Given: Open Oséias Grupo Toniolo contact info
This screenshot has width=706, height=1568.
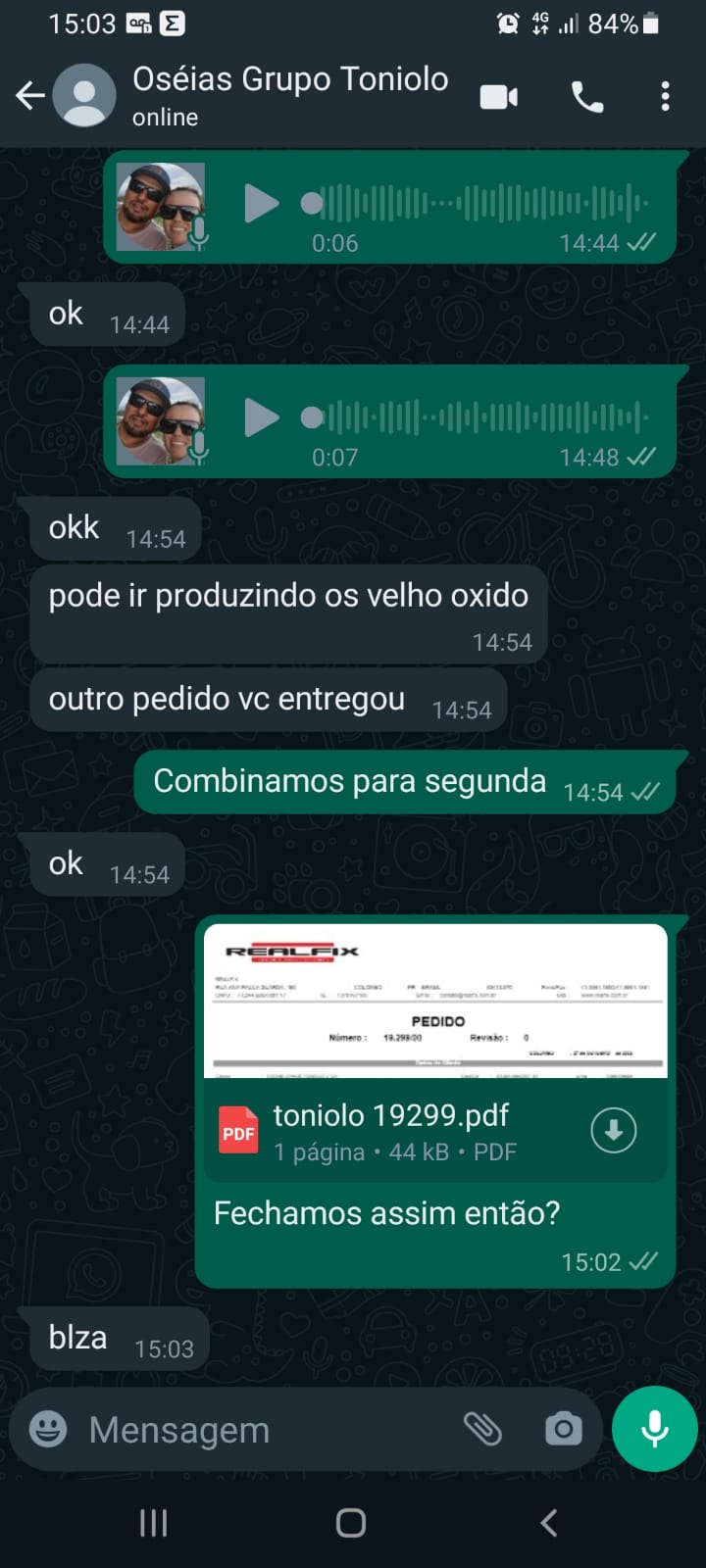Looking at the screenshot, I should pyautogui.click(x=289, y=95).
